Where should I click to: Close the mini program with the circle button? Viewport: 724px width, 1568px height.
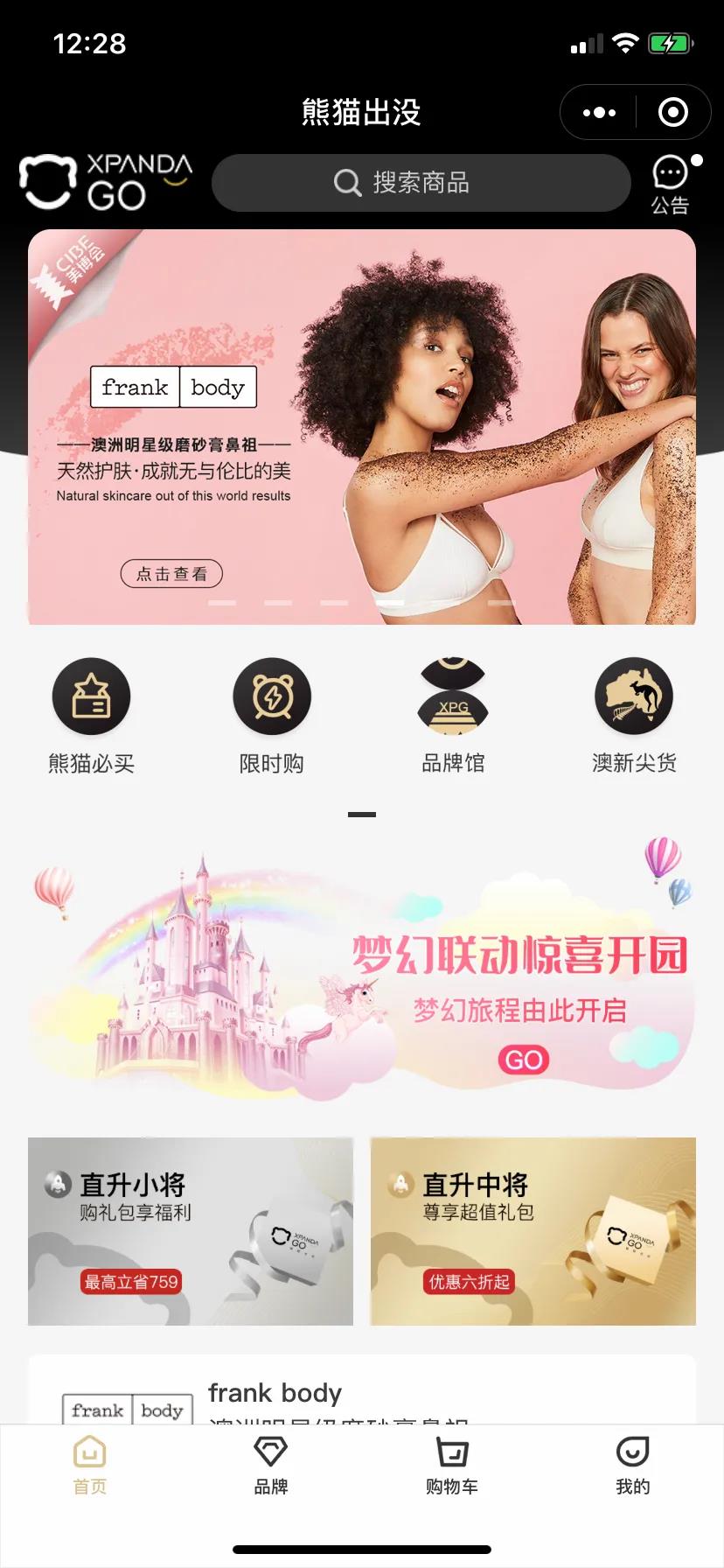point(672,113)
